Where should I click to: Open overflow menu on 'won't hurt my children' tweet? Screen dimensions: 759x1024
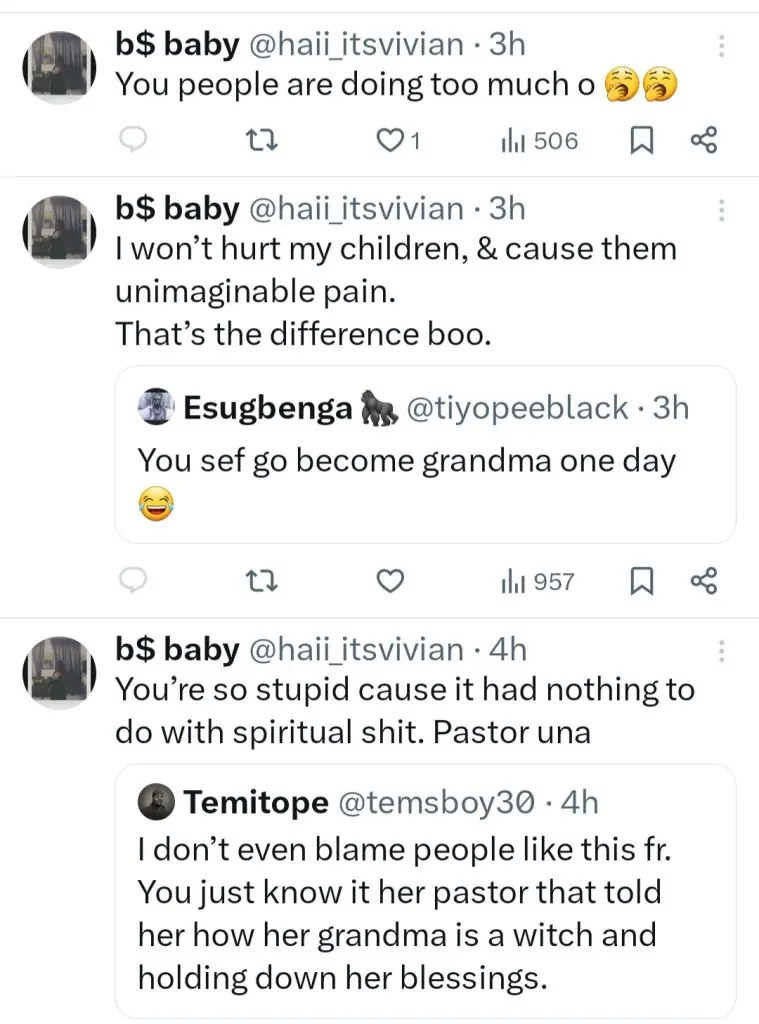(x=722, y=210)
